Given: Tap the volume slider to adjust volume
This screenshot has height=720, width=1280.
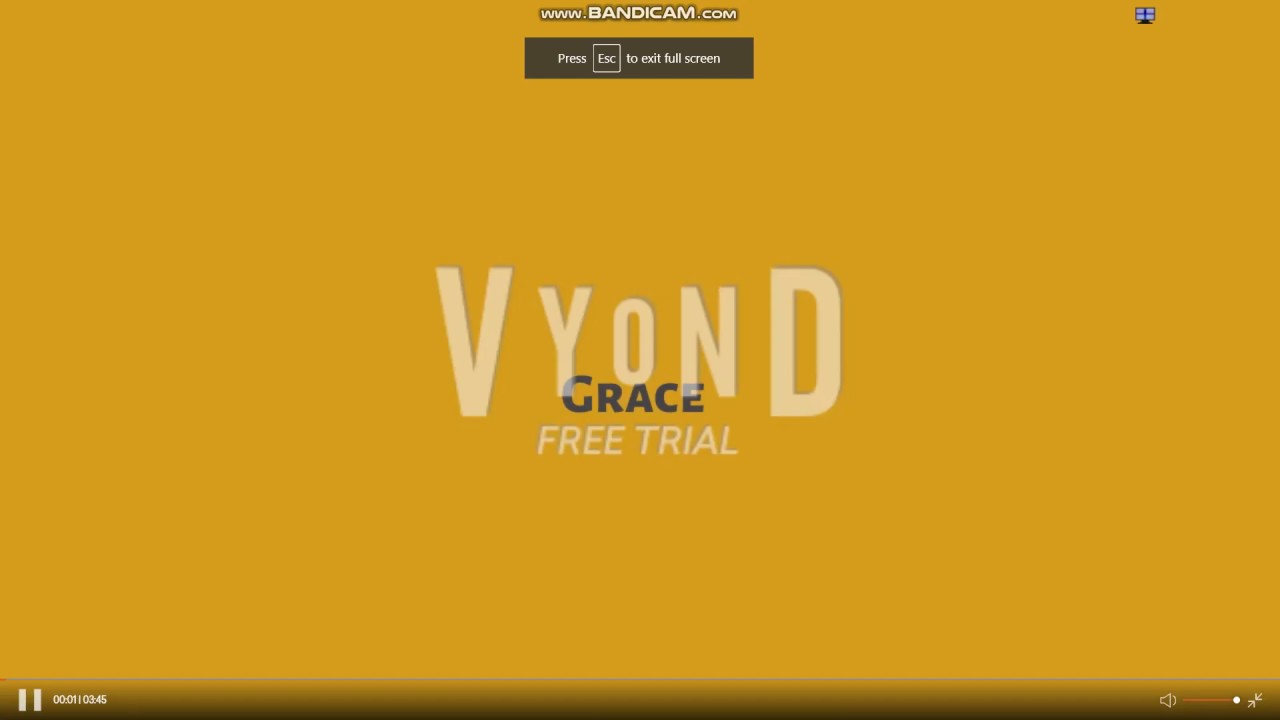Looking at the screenshot, I should pos(1212,700).
